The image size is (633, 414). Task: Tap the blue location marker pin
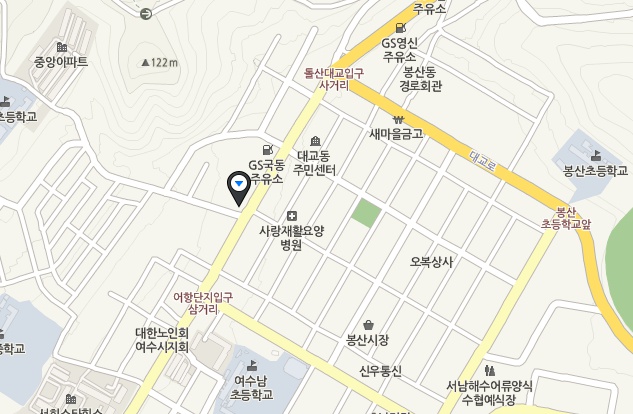[x=239, y=185]
